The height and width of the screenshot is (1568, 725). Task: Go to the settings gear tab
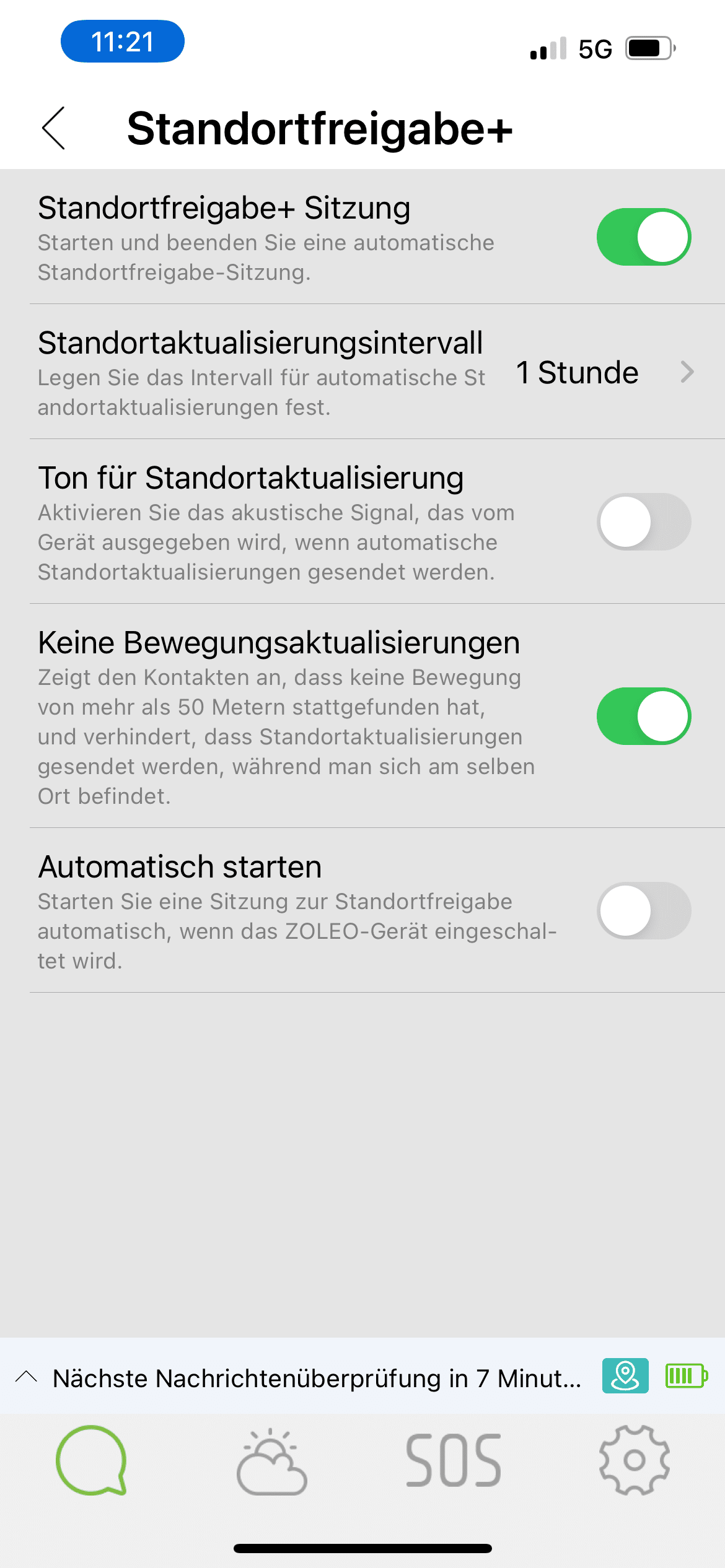pyautogui.click(x=634, y=1460)
